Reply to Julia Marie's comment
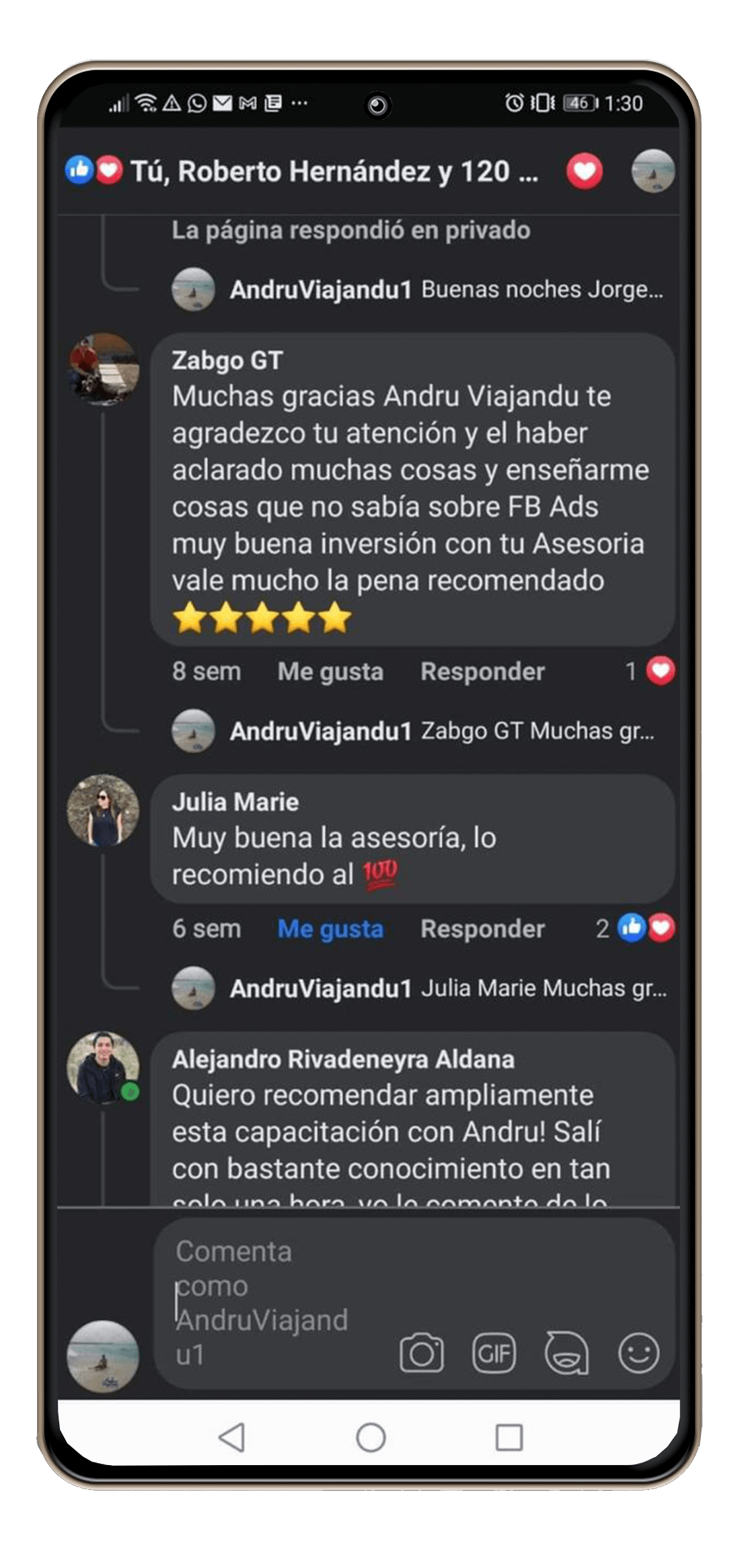Viewport: 742px width, 1568px height. pos(482,929)
